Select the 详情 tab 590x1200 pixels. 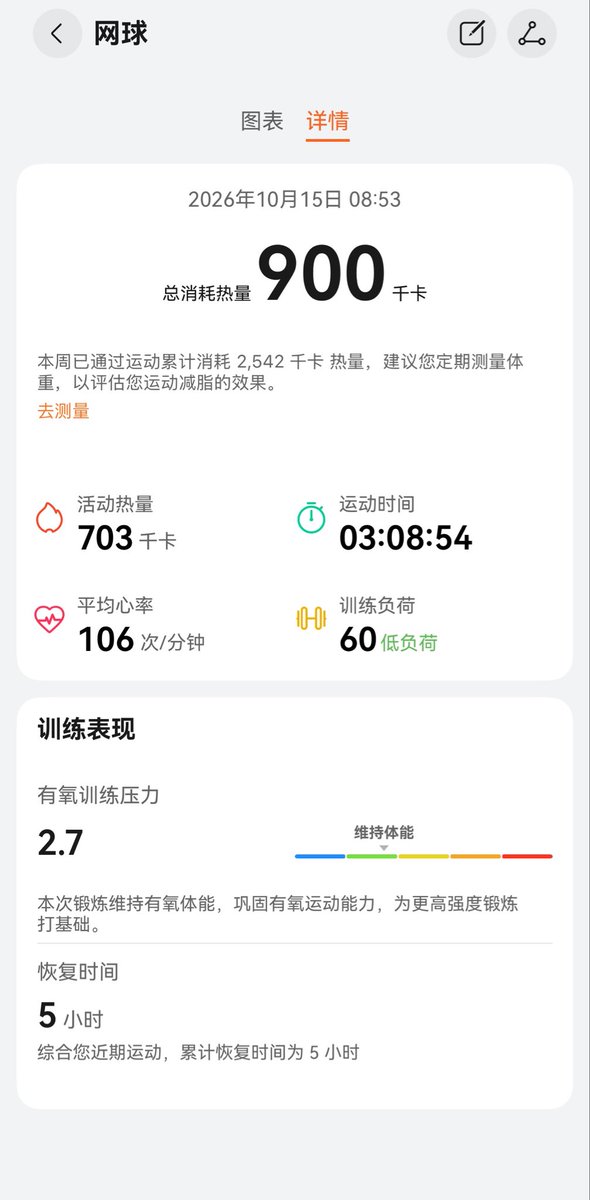pyautogui.click(x=328, y=121)
